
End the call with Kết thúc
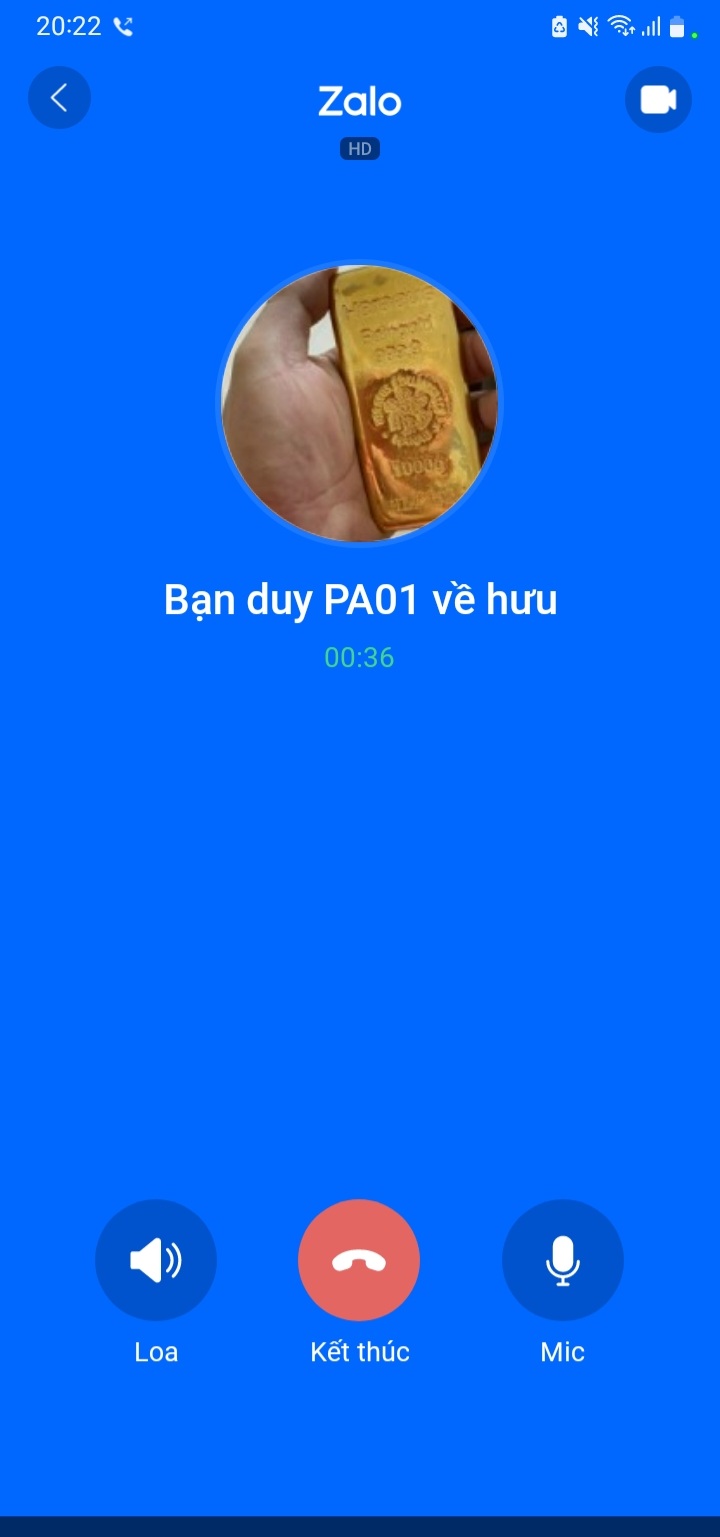[x=359, y=1260]
